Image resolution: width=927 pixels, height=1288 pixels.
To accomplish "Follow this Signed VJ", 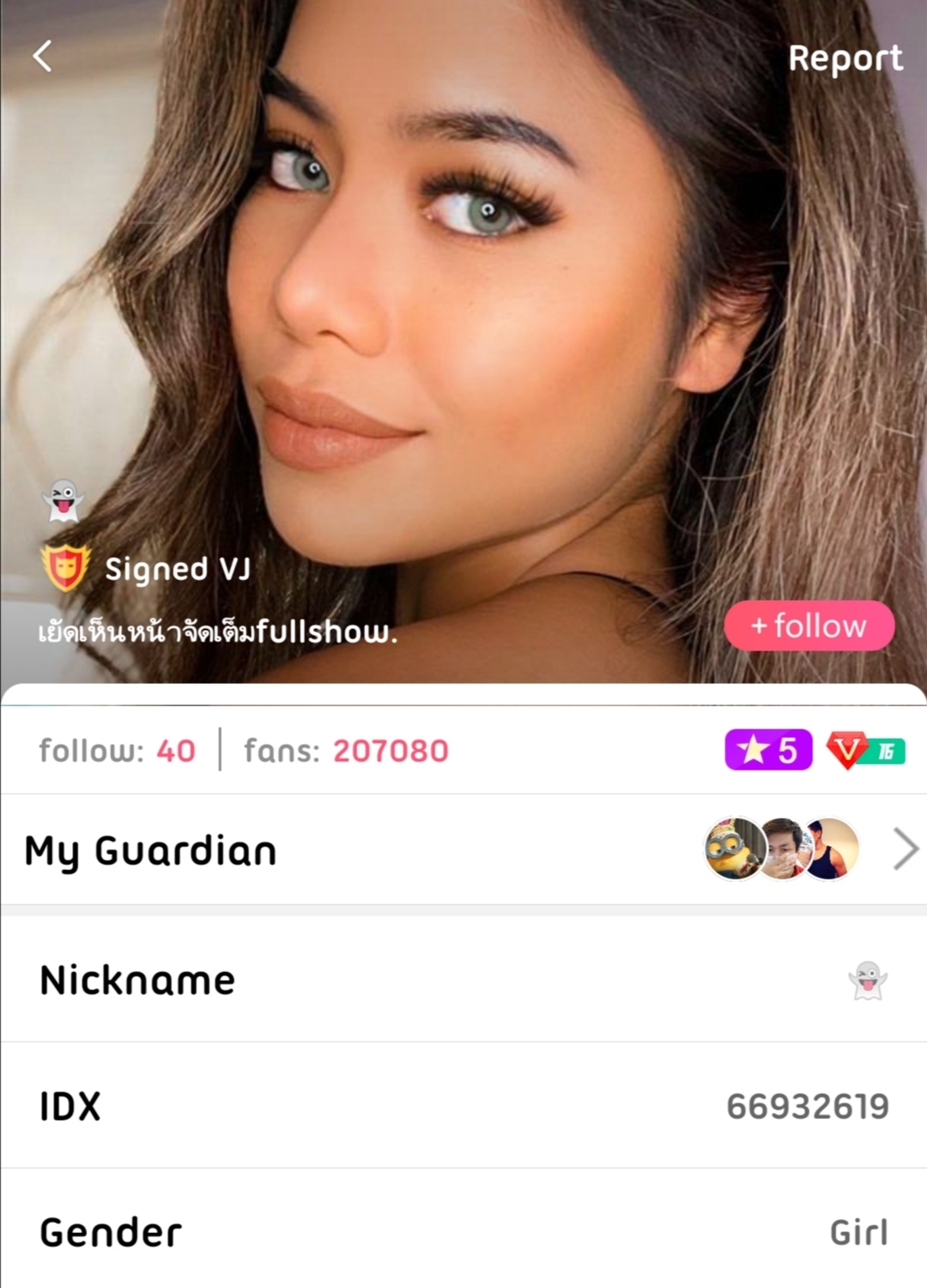I will (x=809, y=626).
